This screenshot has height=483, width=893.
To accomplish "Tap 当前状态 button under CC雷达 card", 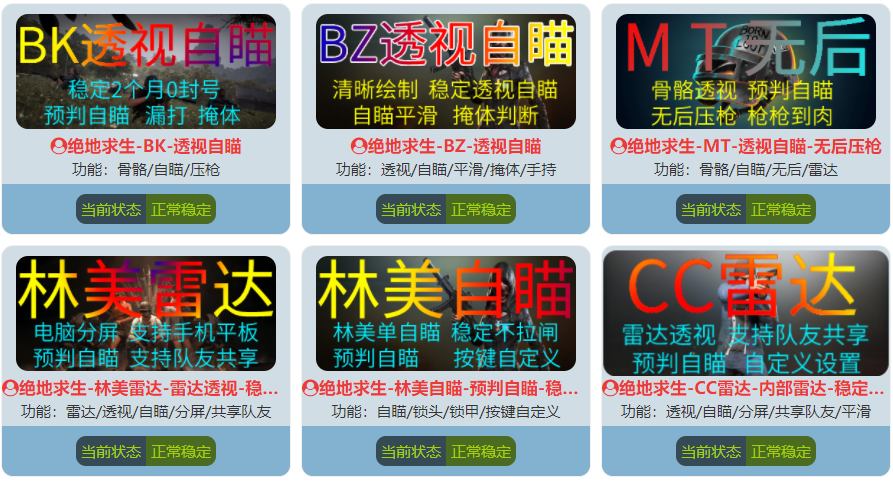I will (711, 451).
